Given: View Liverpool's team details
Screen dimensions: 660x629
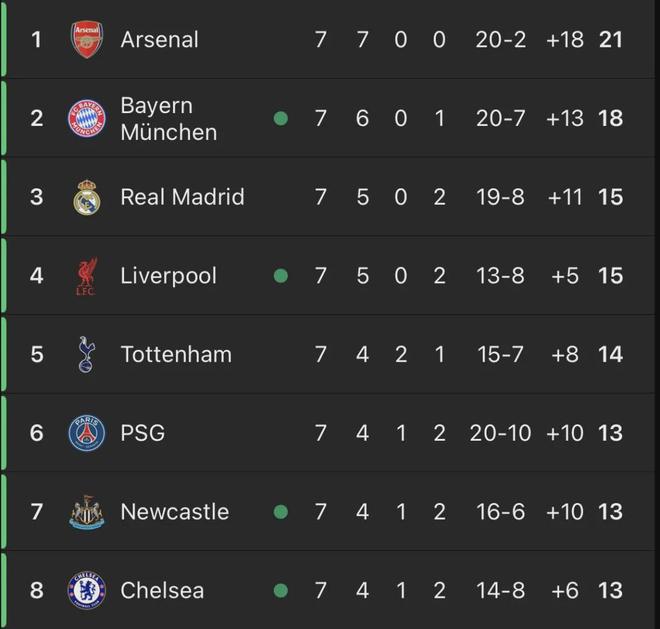Looking at the screenshot, I should click(168, 276).
